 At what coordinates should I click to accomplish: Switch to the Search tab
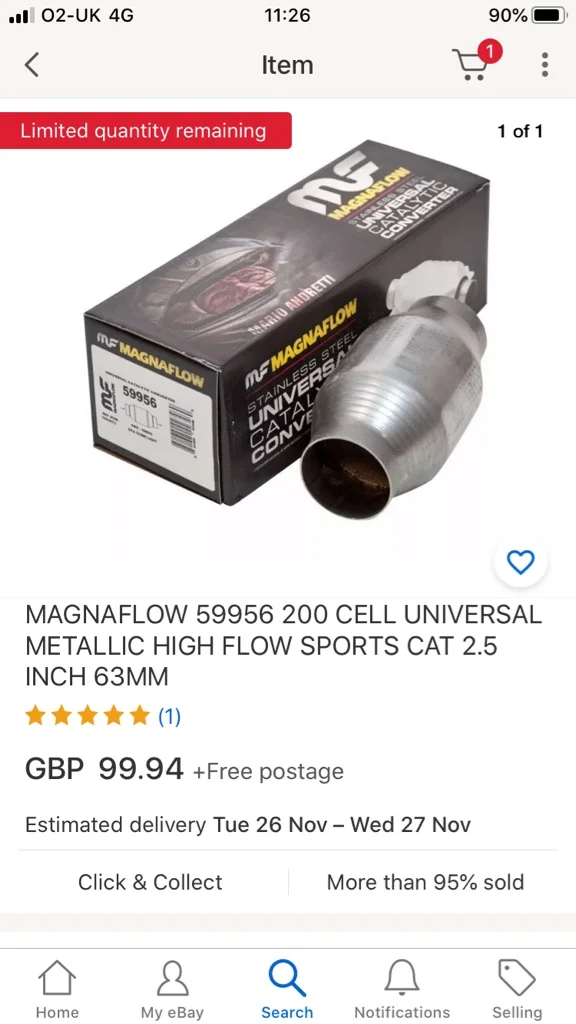tap(287, 989)
